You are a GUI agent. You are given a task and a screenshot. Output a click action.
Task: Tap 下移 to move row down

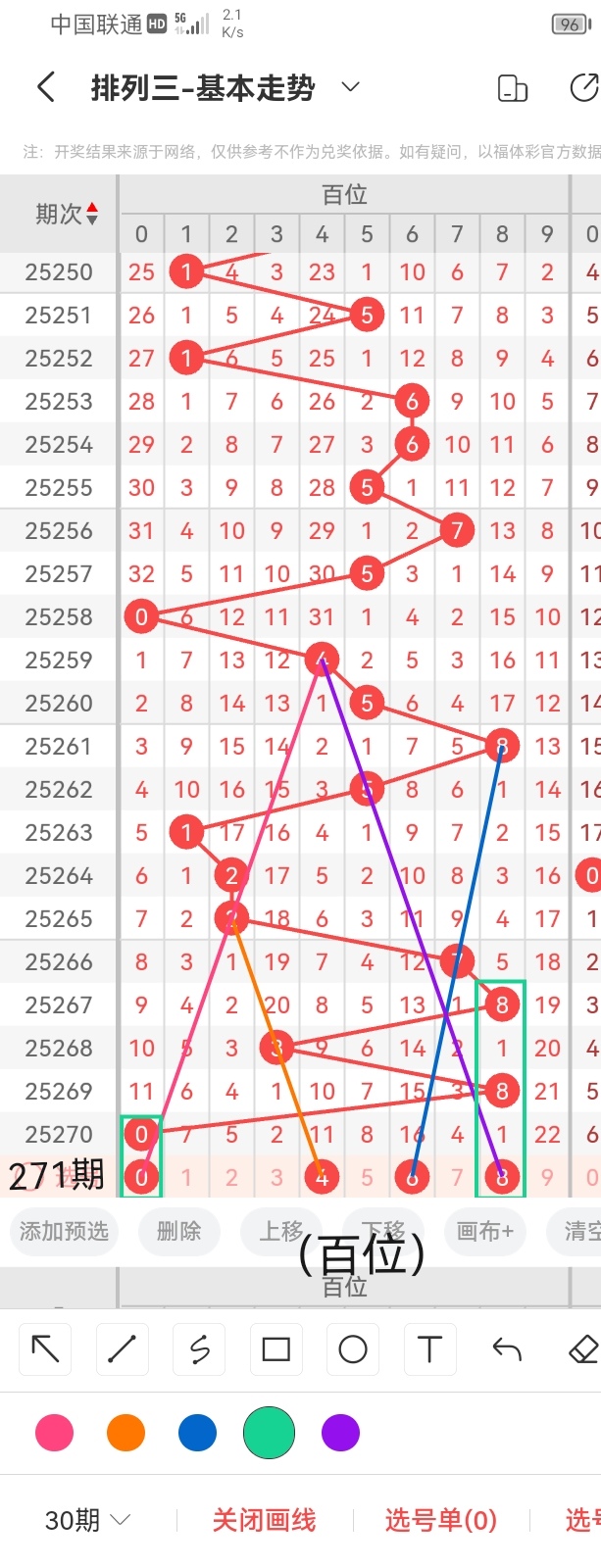tap(383, 1231)
